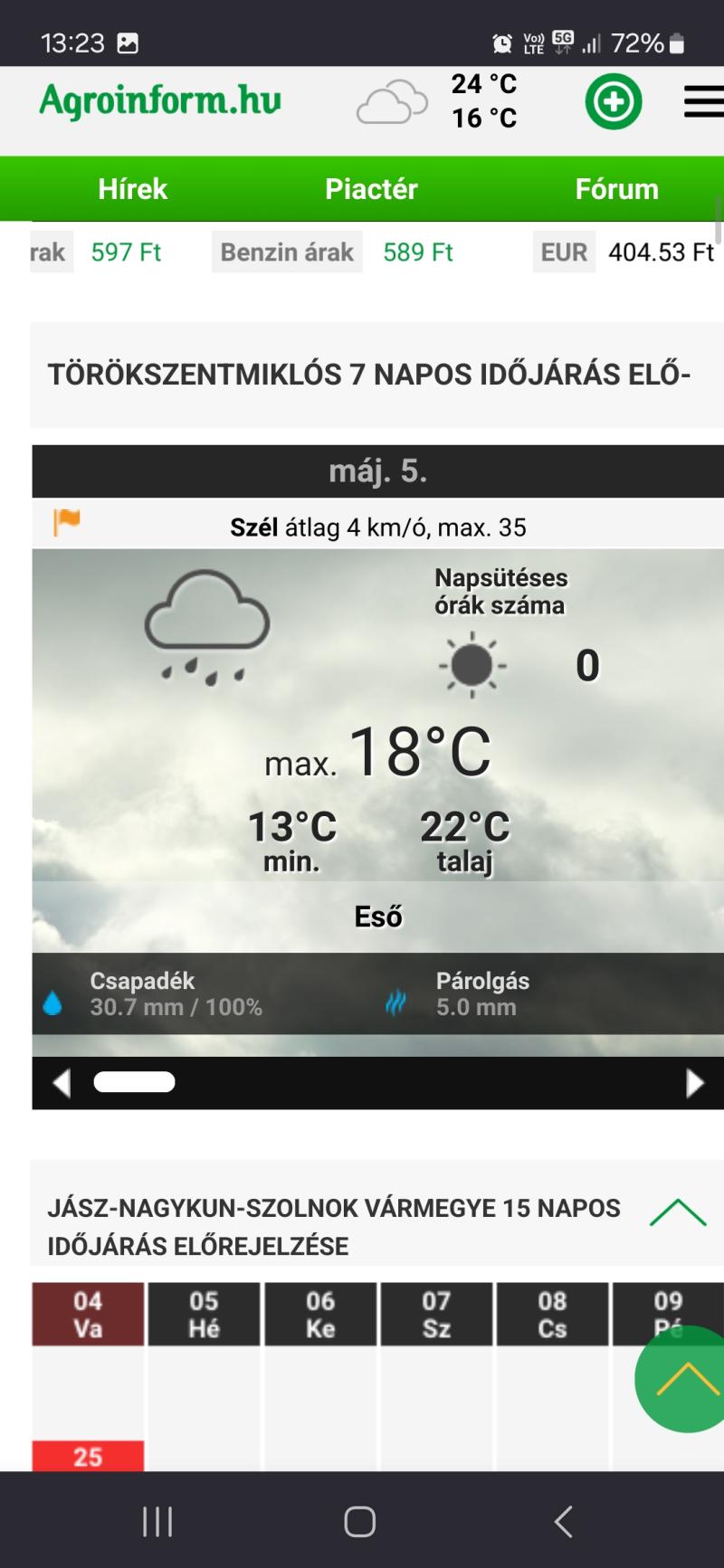The image size is (724, 1568).
Task: Show next day's forecast with right arrow
Action: (x=695, y=1083)
